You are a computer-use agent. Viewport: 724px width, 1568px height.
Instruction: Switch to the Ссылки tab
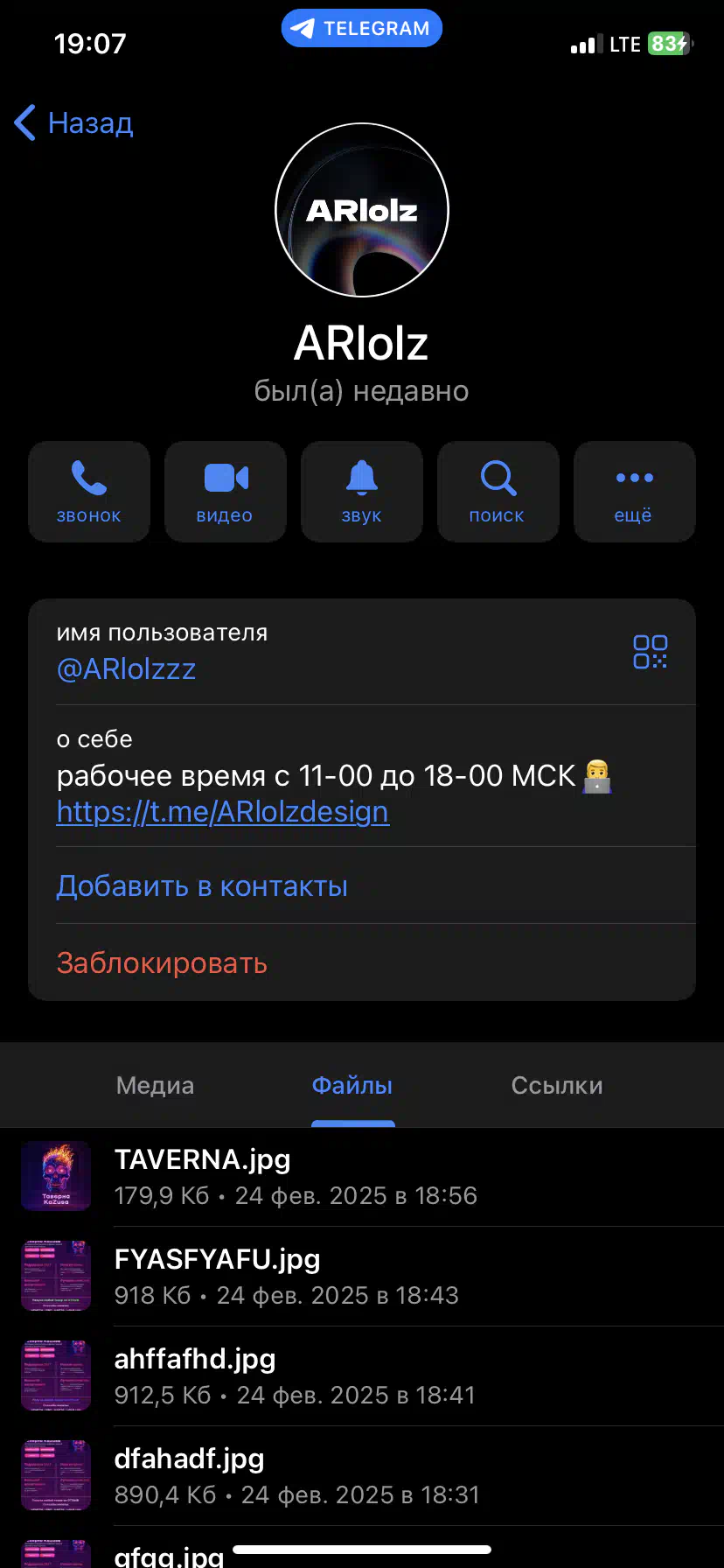pos(557,1086)
